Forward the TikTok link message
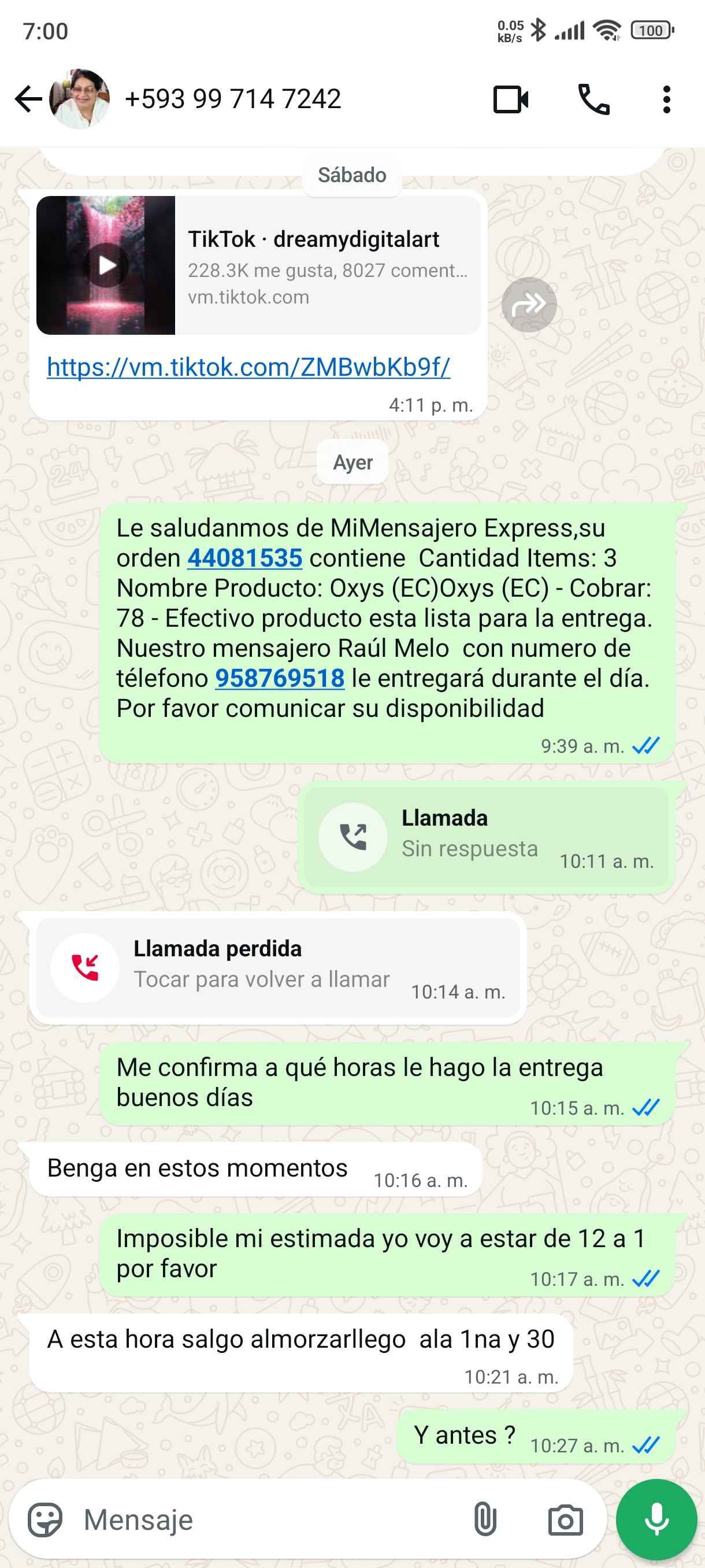 pyautogui.click(x=529, y=304)
